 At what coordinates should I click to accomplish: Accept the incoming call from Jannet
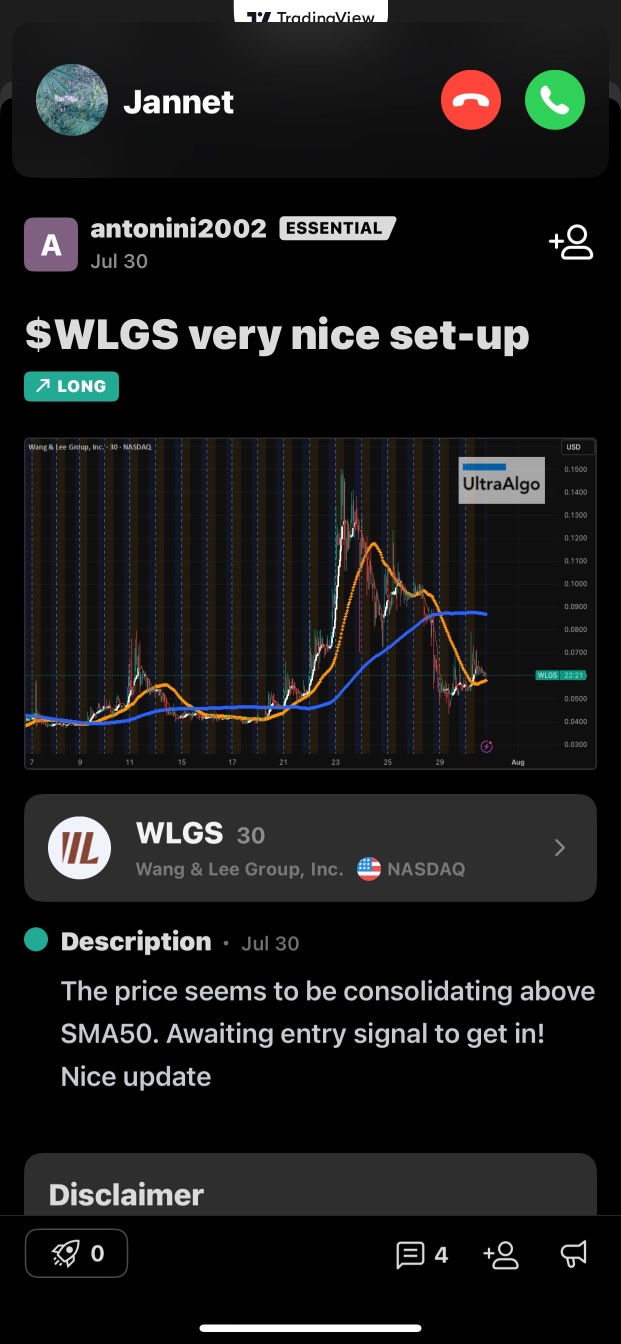(x=555, y=100)
